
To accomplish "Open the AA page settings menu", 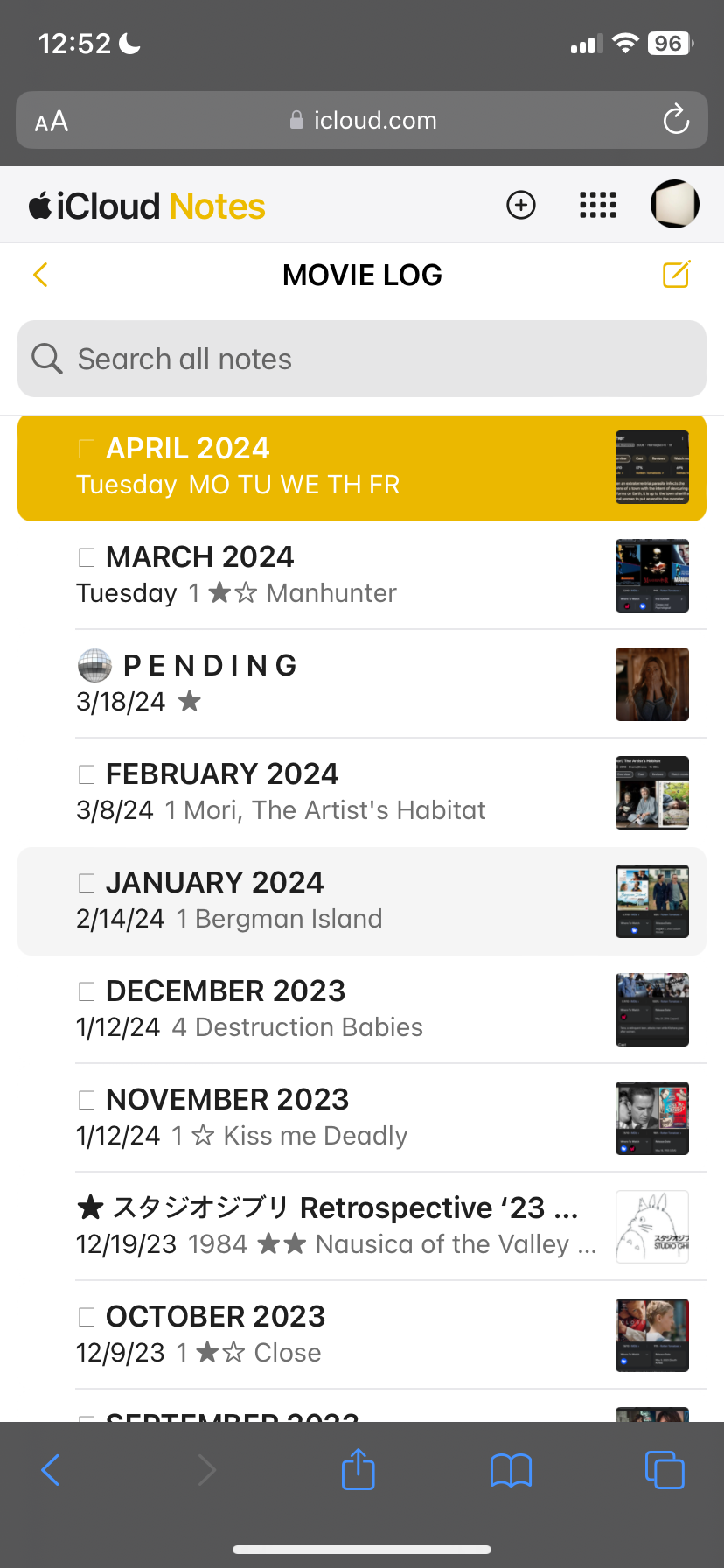I will click(x=52, y=121).
